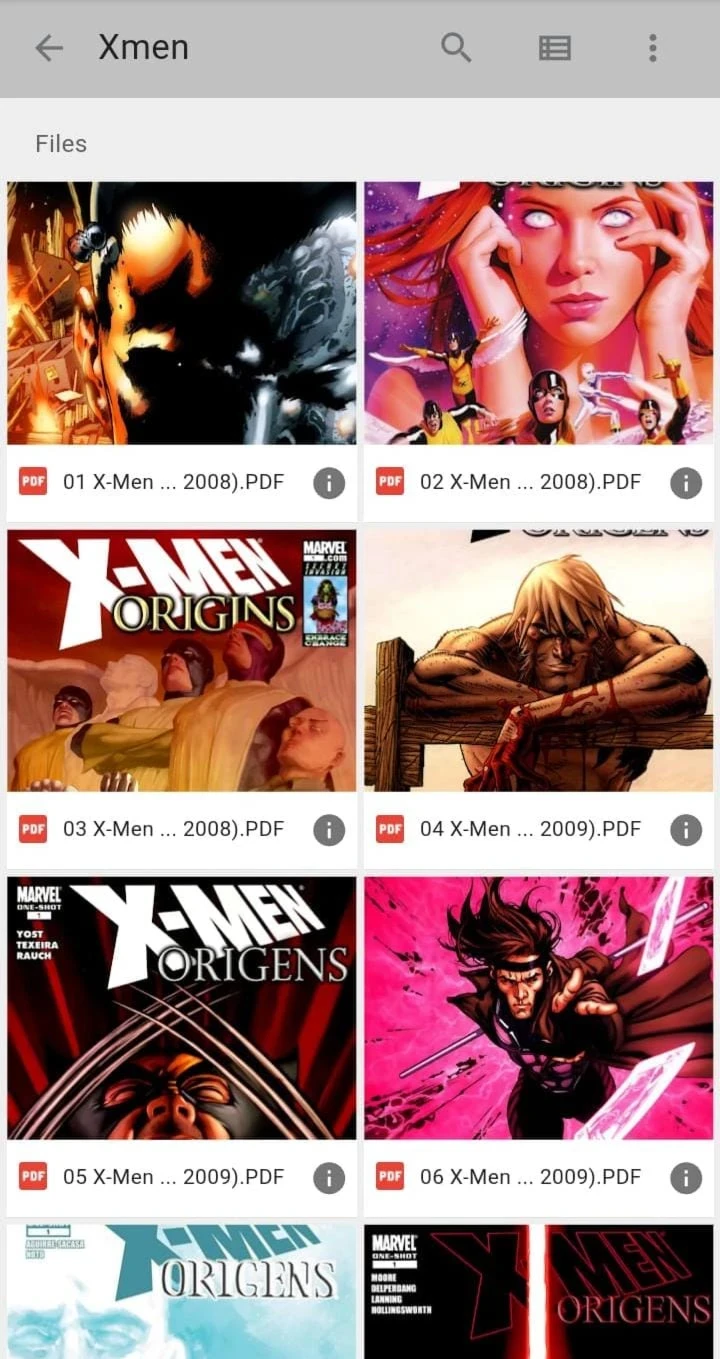Switch to list view layout
The width and height of the screenshot is (720, 1359).
click(x=555, y=48)
